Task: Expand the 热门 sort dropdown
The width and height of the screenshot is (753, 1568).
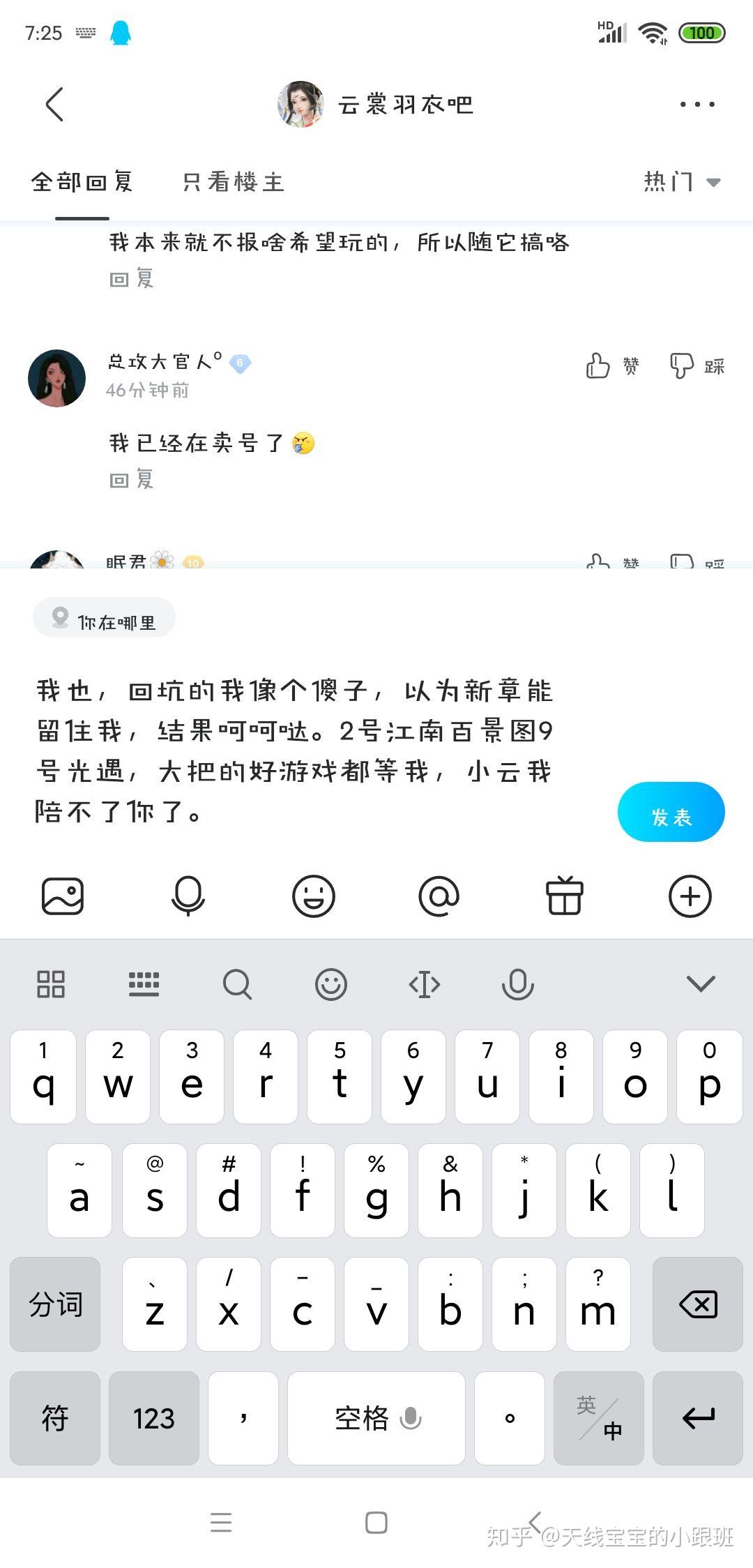Action: (x=681, y=182)
